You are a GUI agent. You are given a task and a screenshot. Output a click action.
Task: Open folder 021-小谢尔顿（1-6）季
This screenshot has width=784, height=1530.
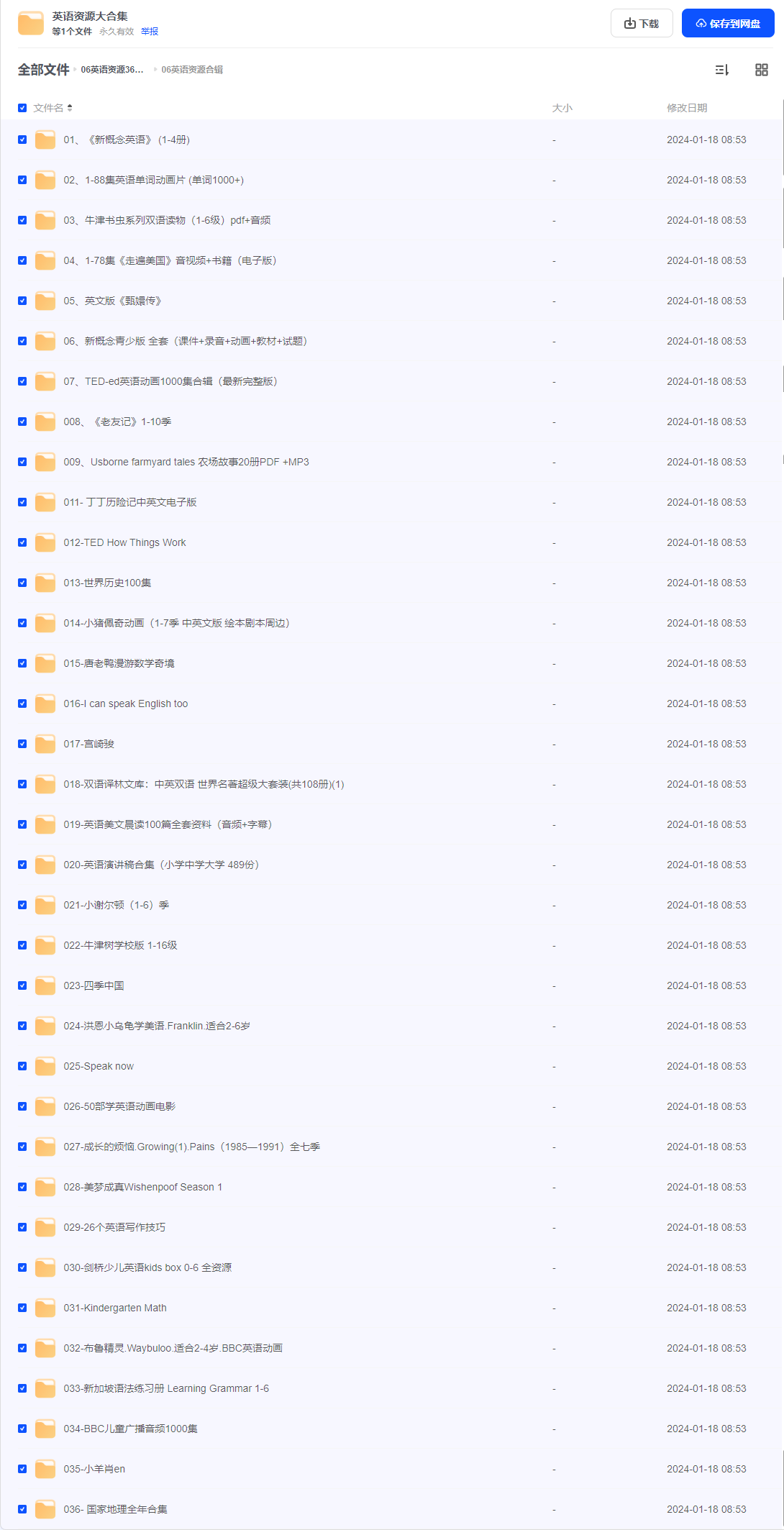pyautogui.click(x=117, y=905)
